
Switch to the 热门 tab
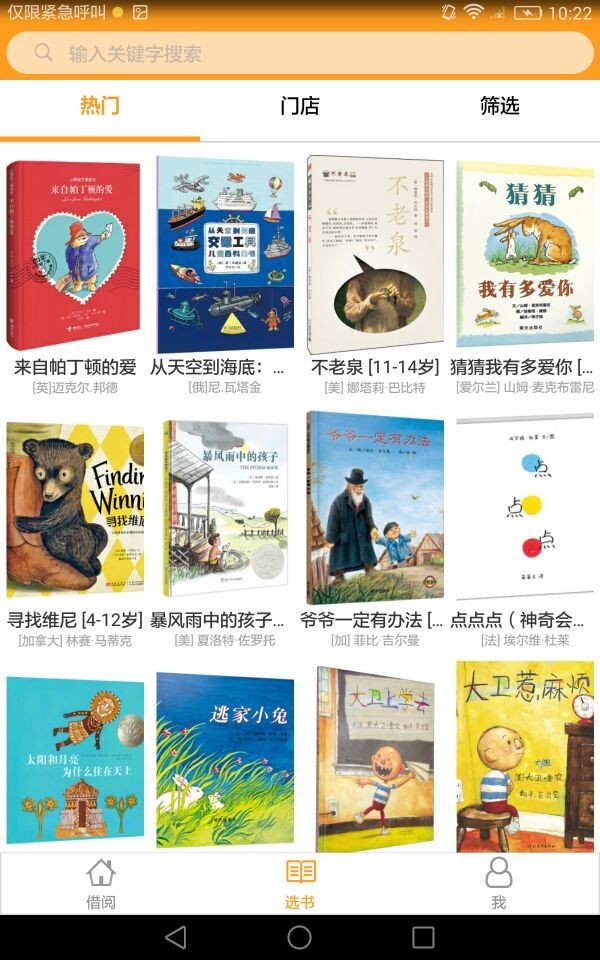pos(100,106)
